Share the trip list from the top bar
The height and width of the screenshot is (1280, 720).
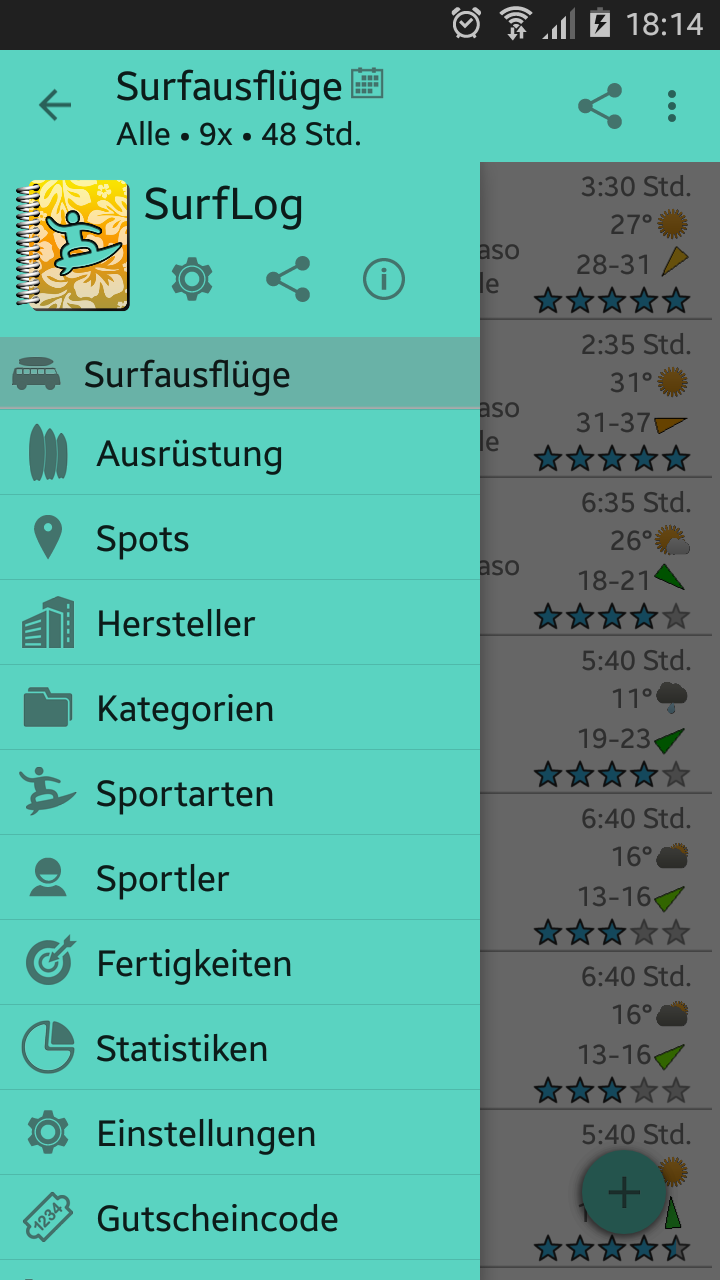[x=600, y=106]
